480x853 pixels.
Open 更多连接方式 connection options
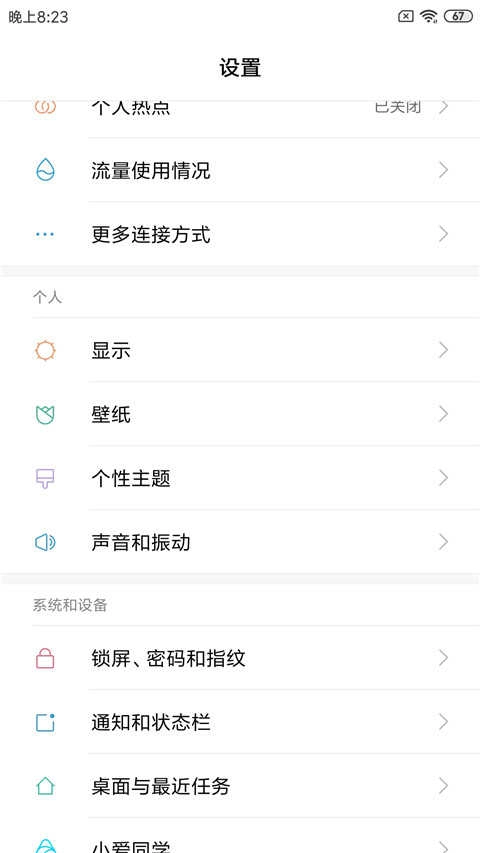coord(240,234)
